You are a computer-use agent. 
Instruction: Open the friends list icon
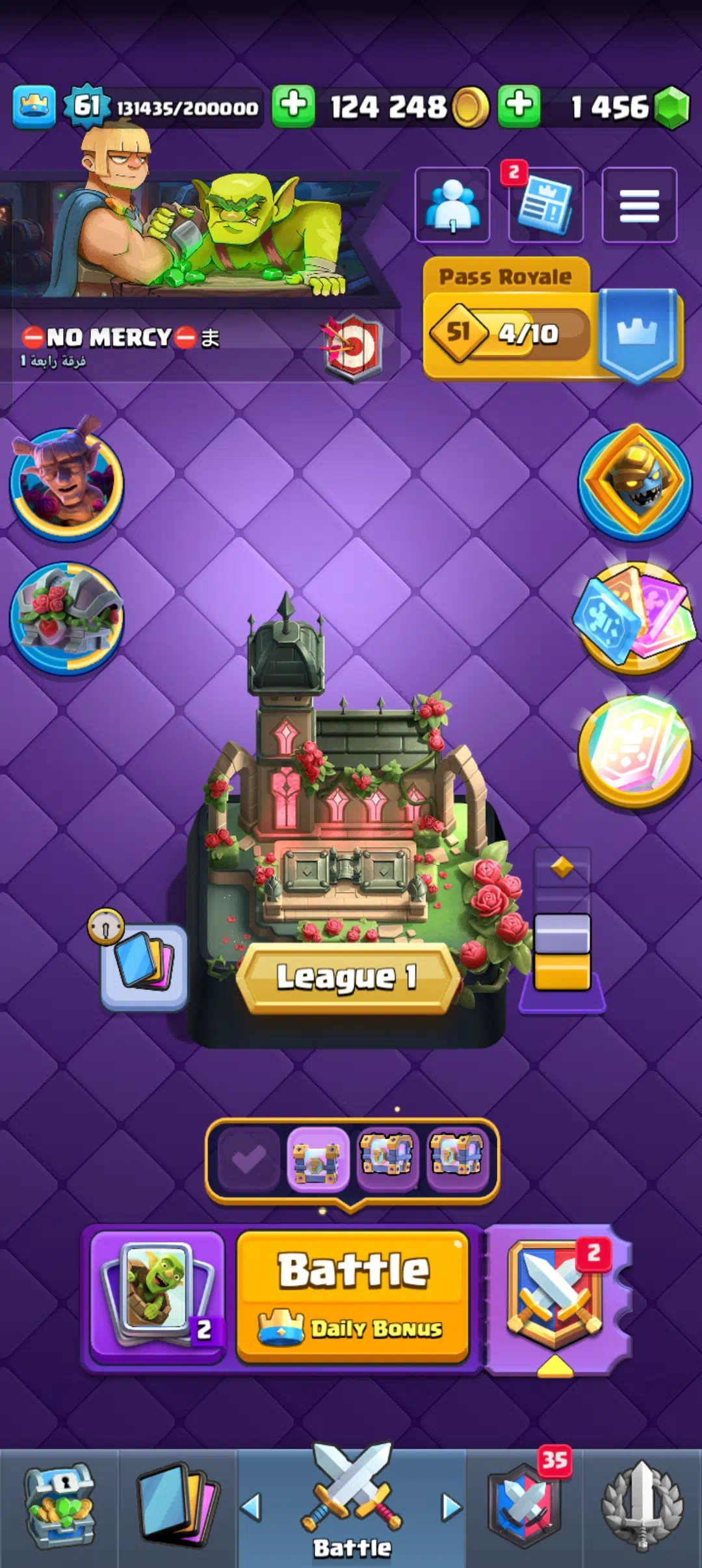coord(452,205)
